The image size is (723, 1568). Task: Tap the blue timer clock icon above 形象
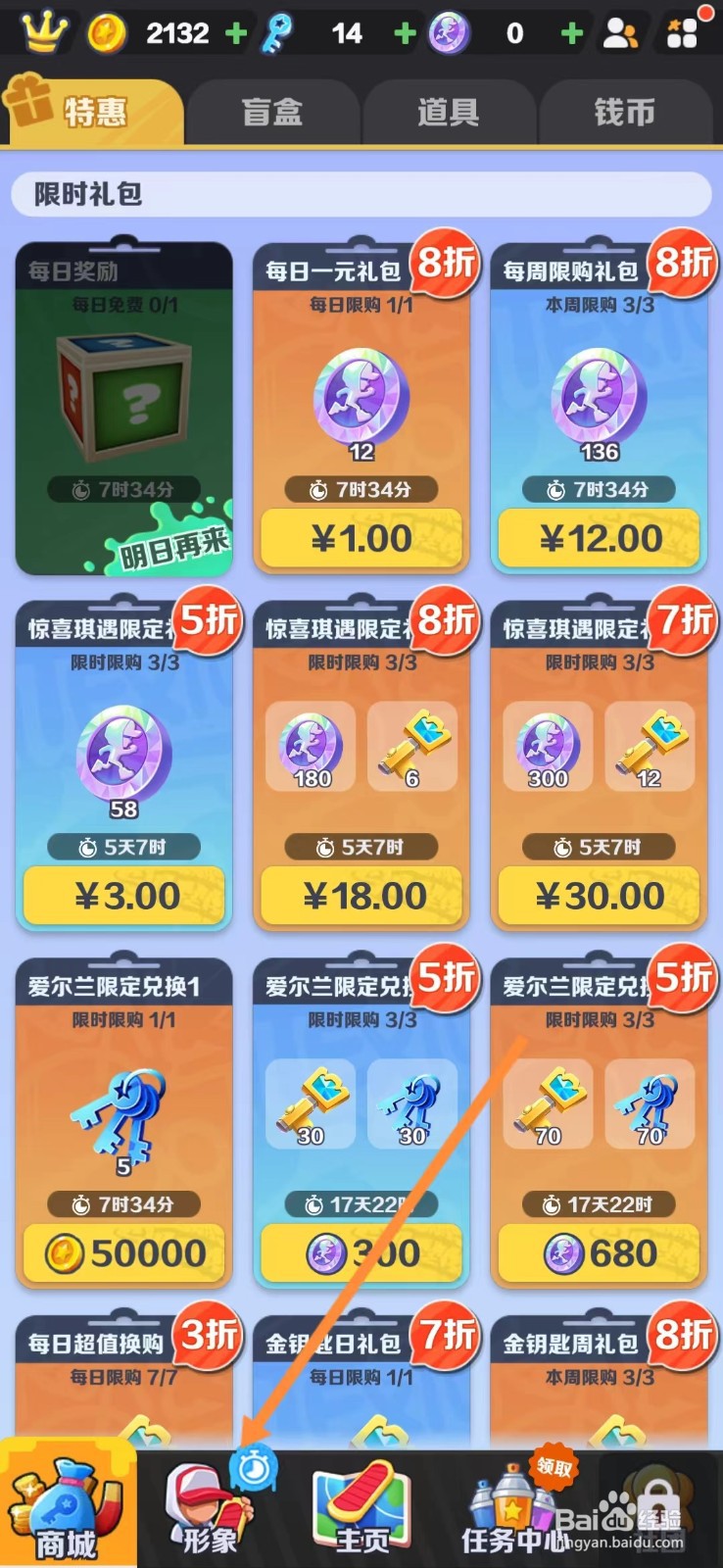coord(253,1466)
